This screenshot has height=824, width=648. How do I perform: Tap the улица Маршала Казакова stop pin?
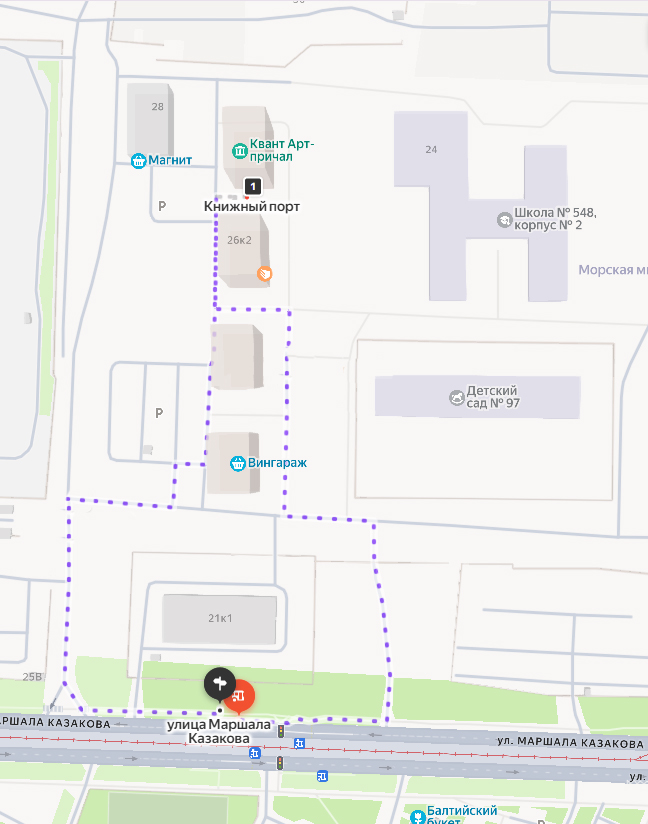tap(240, 695)
